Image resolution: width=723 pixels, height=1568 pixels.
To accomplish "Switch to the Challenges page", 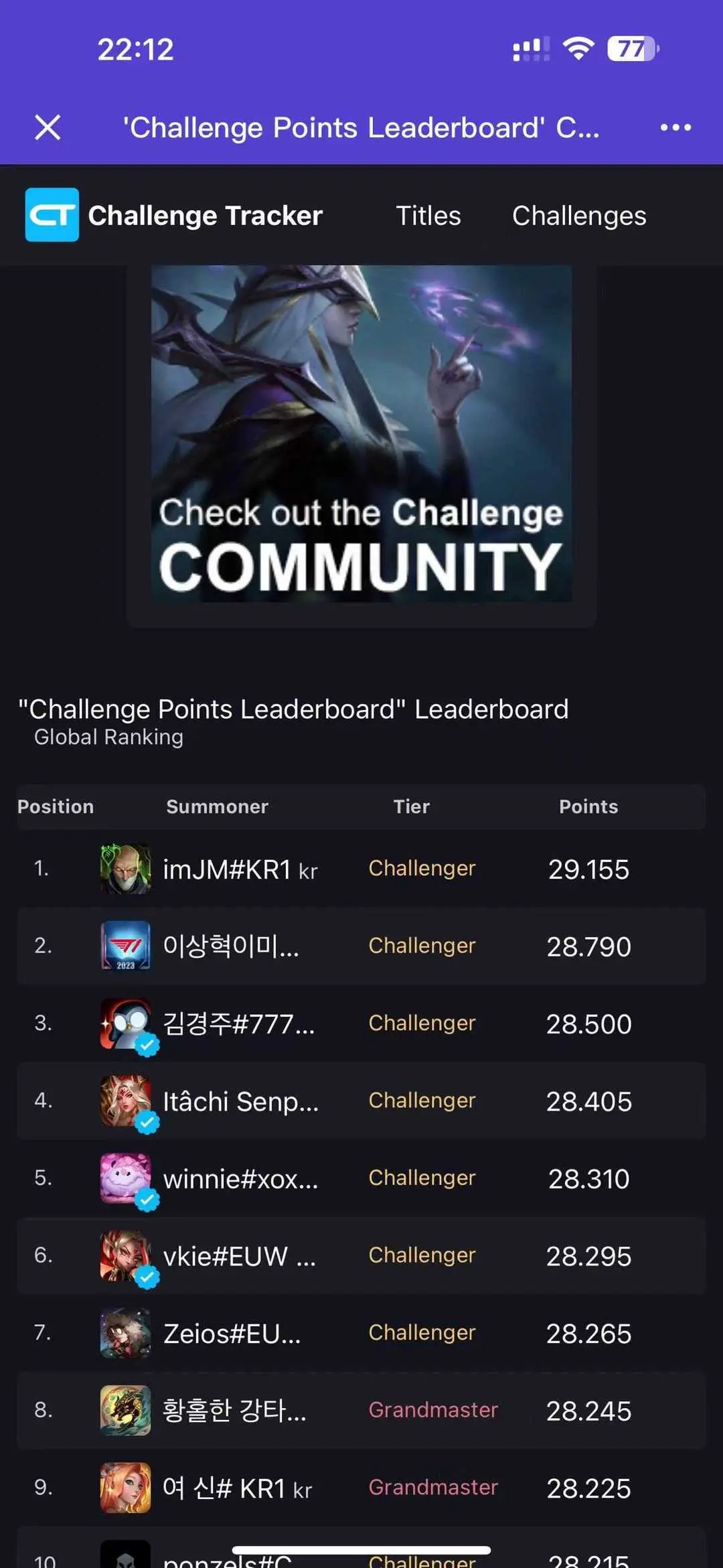I will 579,216.
